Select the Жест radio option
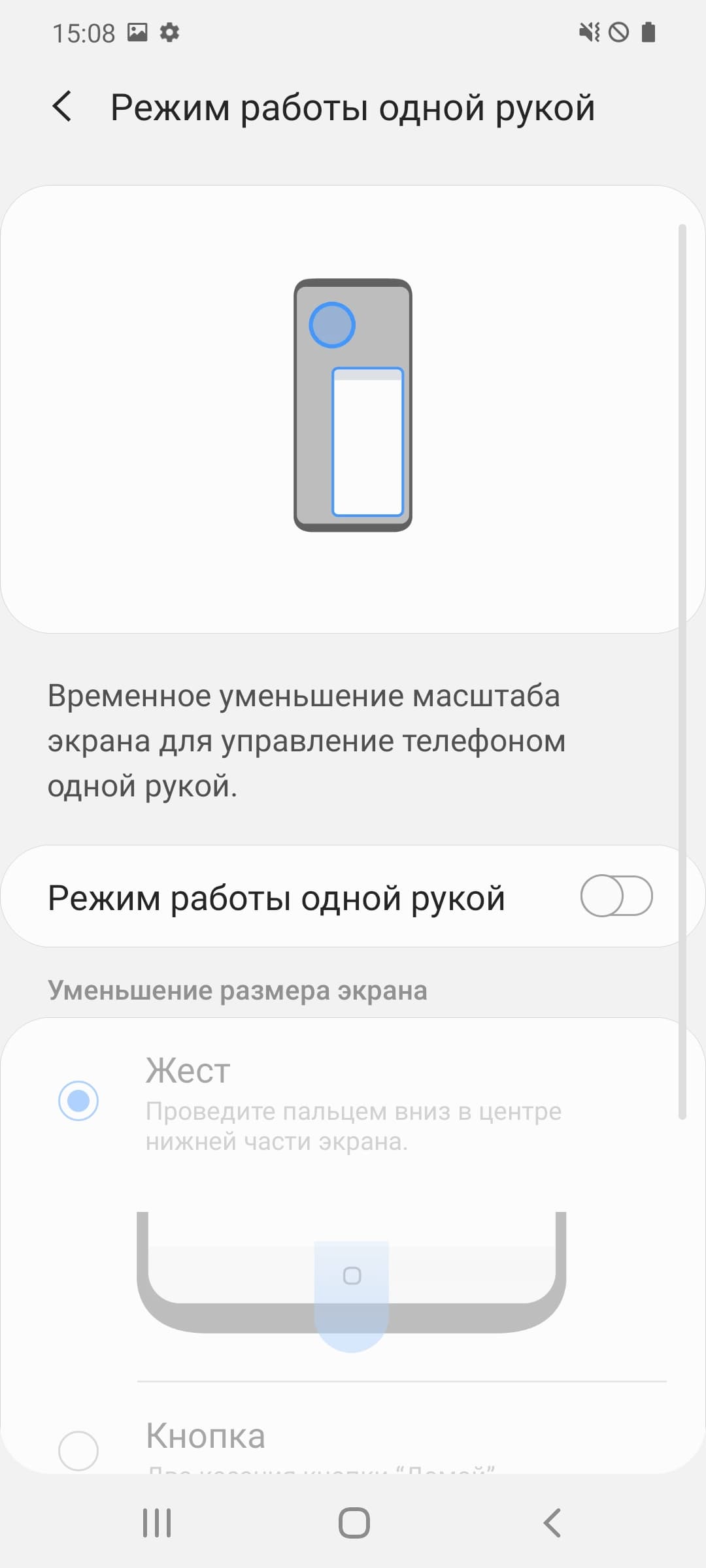 pyautogui.click(x=78, y=1101)
